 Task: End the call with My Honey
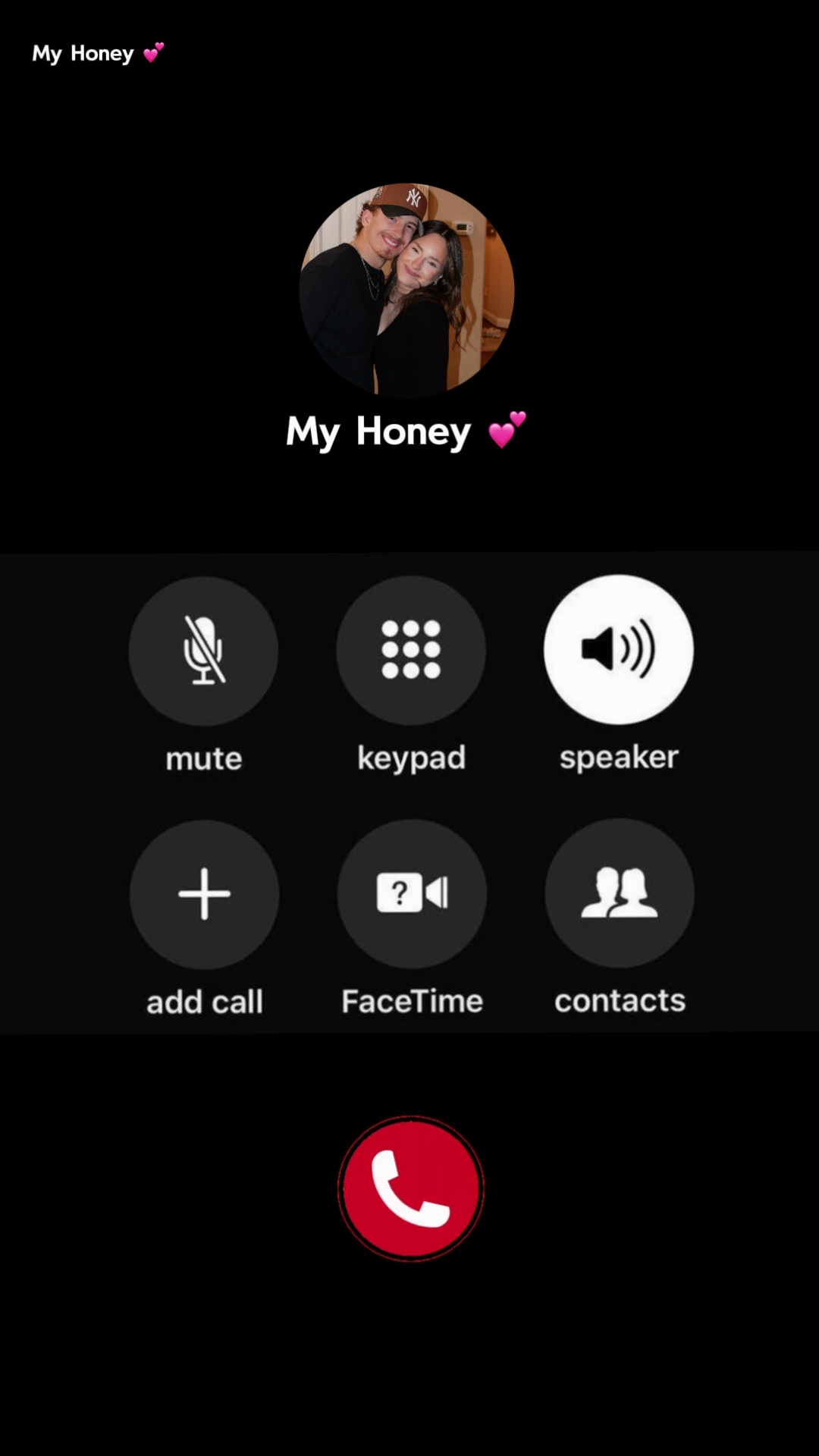tap(410, 1188)
